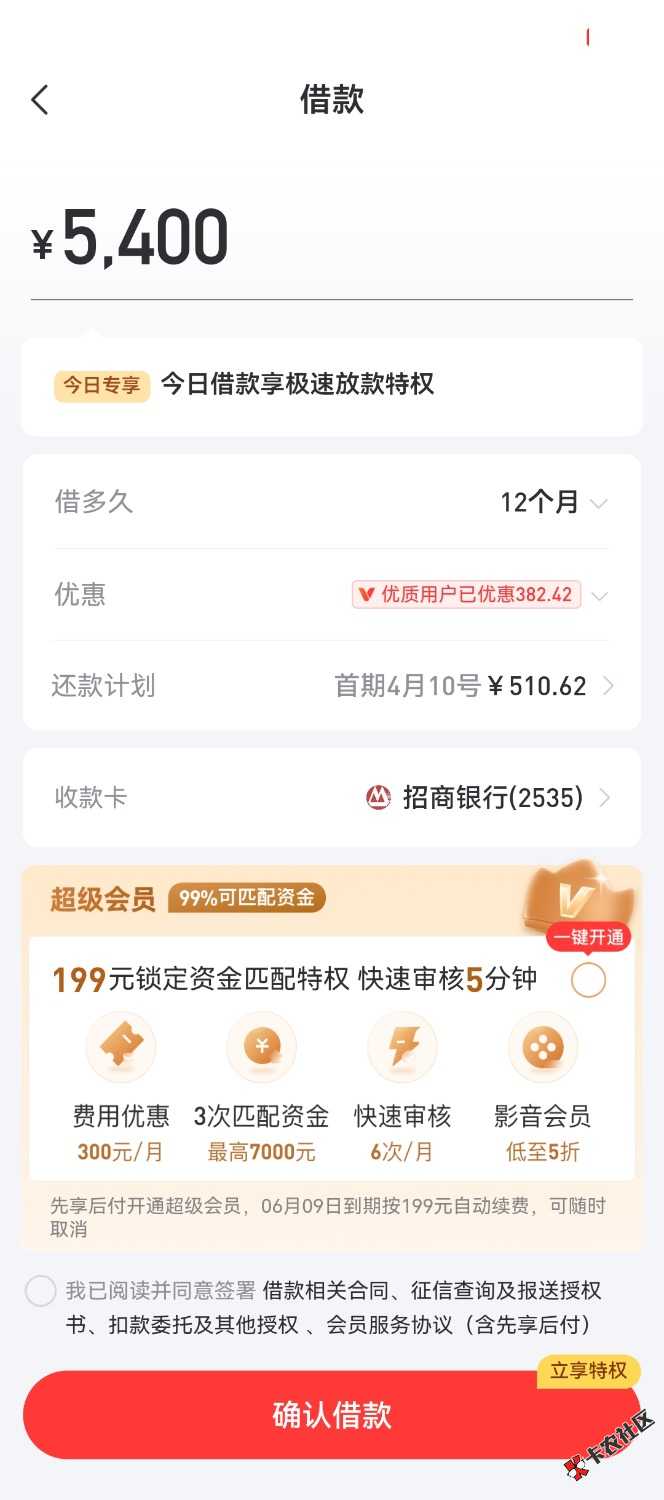Tick the 我已阅读并同意签署 agreement checkbox

pos(41,1291)
